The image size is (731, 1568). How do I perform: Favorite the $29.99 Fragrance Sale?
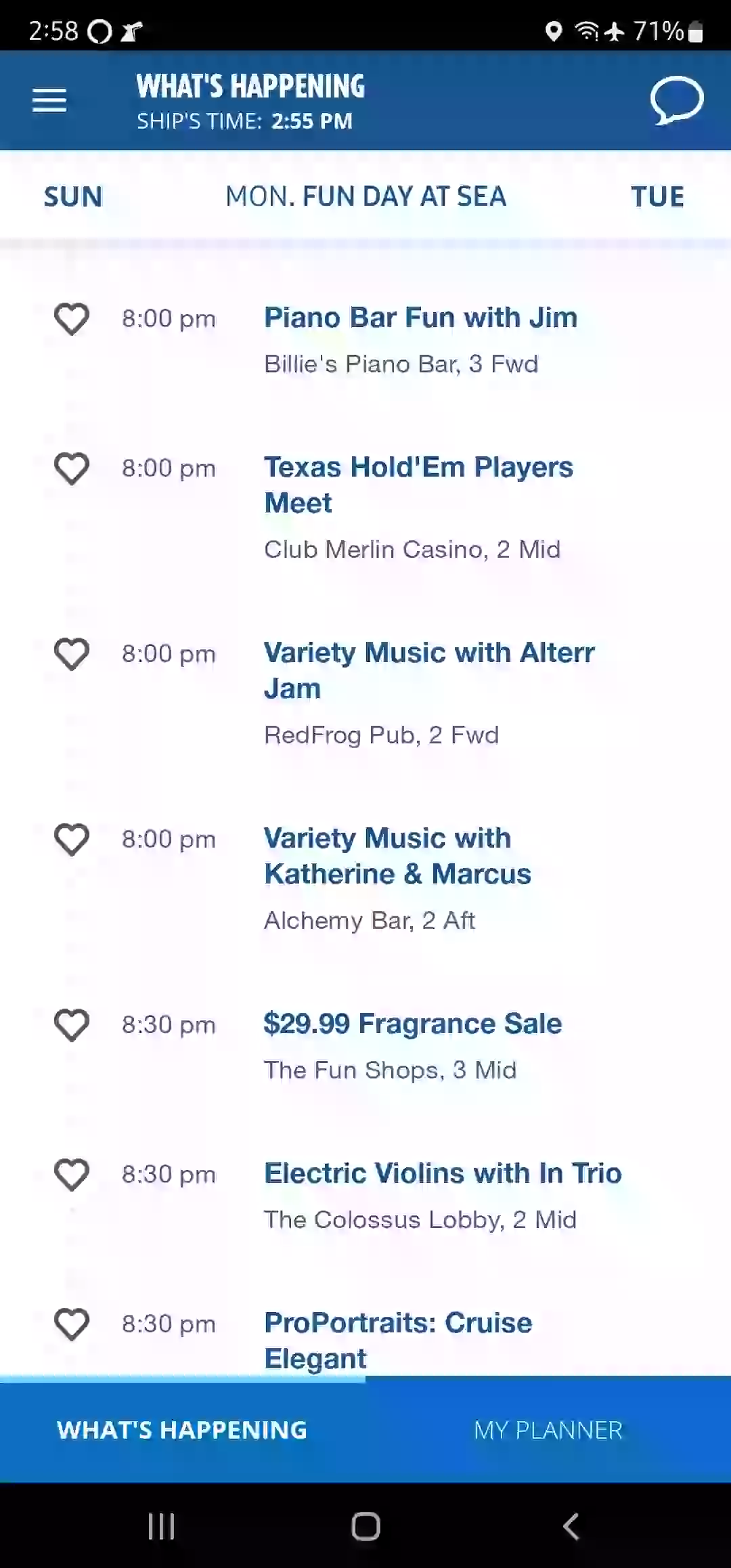click(x=72, y=1025)
